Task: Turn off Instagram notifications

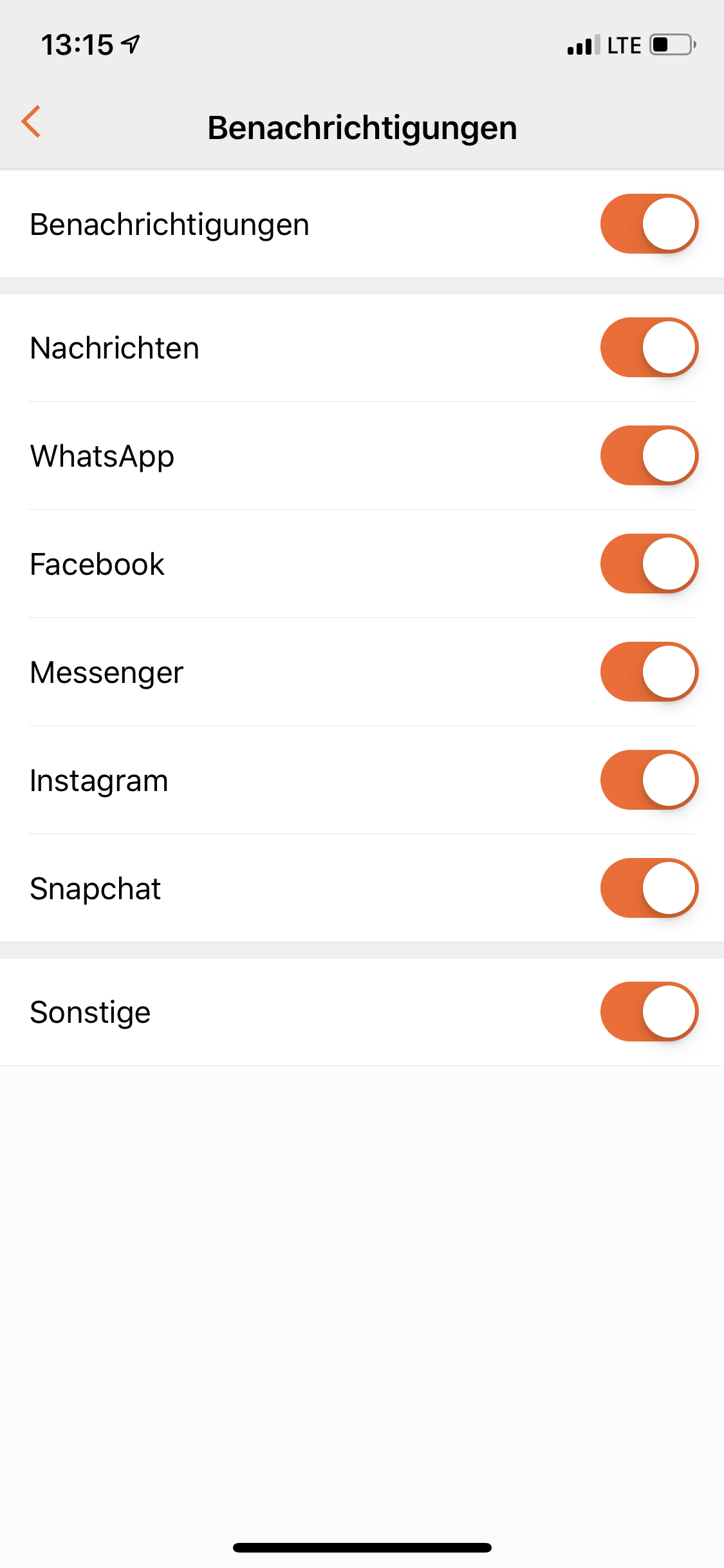Action: (649, 780)
